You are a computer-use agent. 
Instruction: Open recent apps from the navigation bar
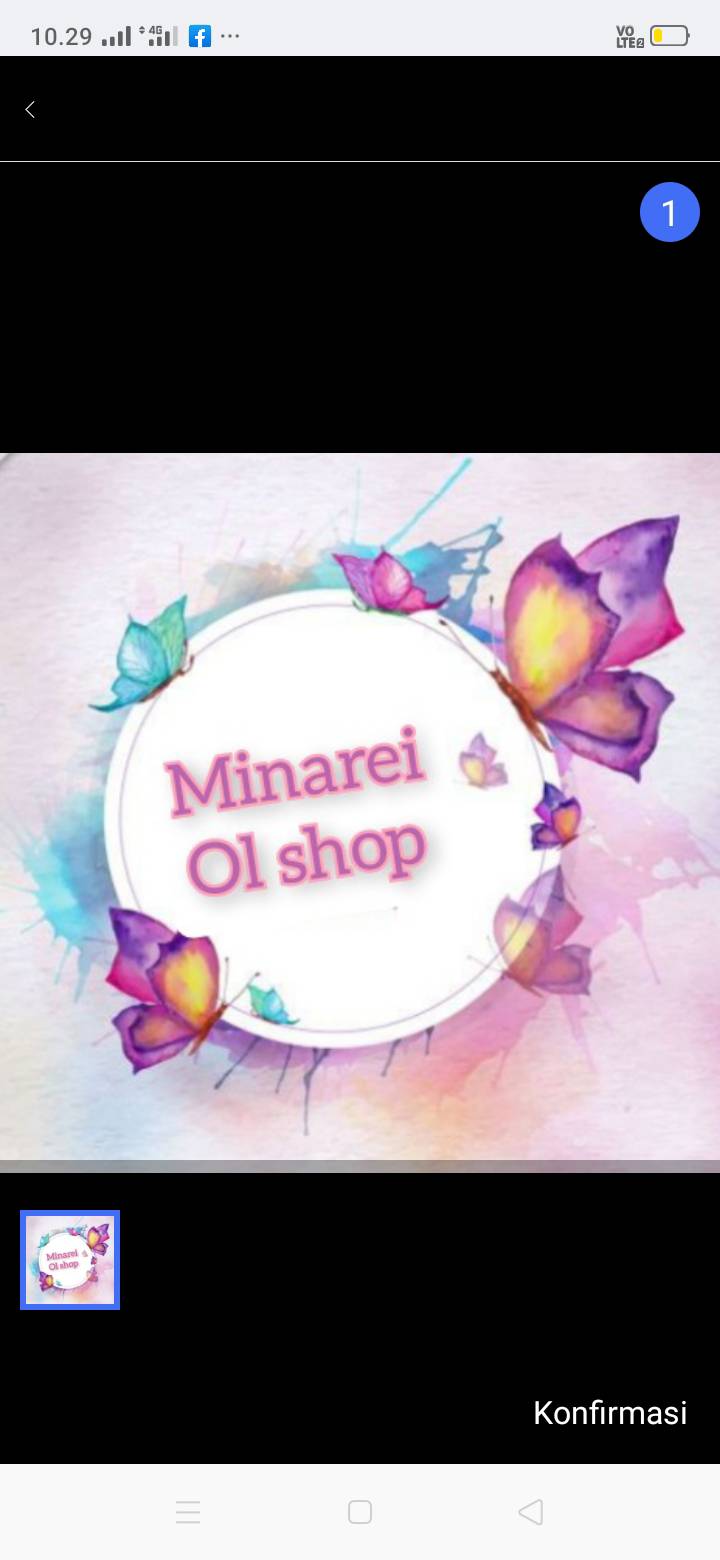(x=188, y=1512)
